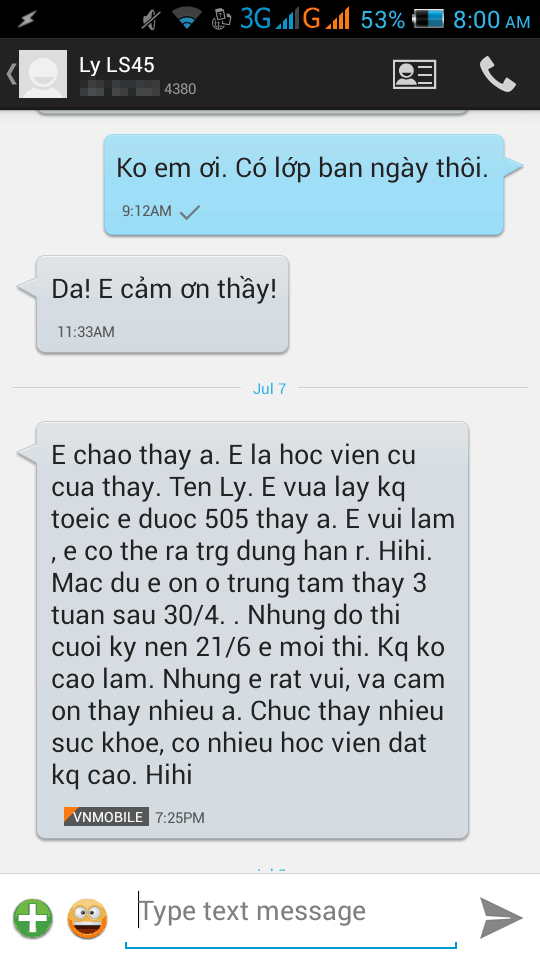The width and height of the screenshot is (540, 960).
Task: Focus the Type text message field
Action: pyautogui.click(x=291, y=914)
